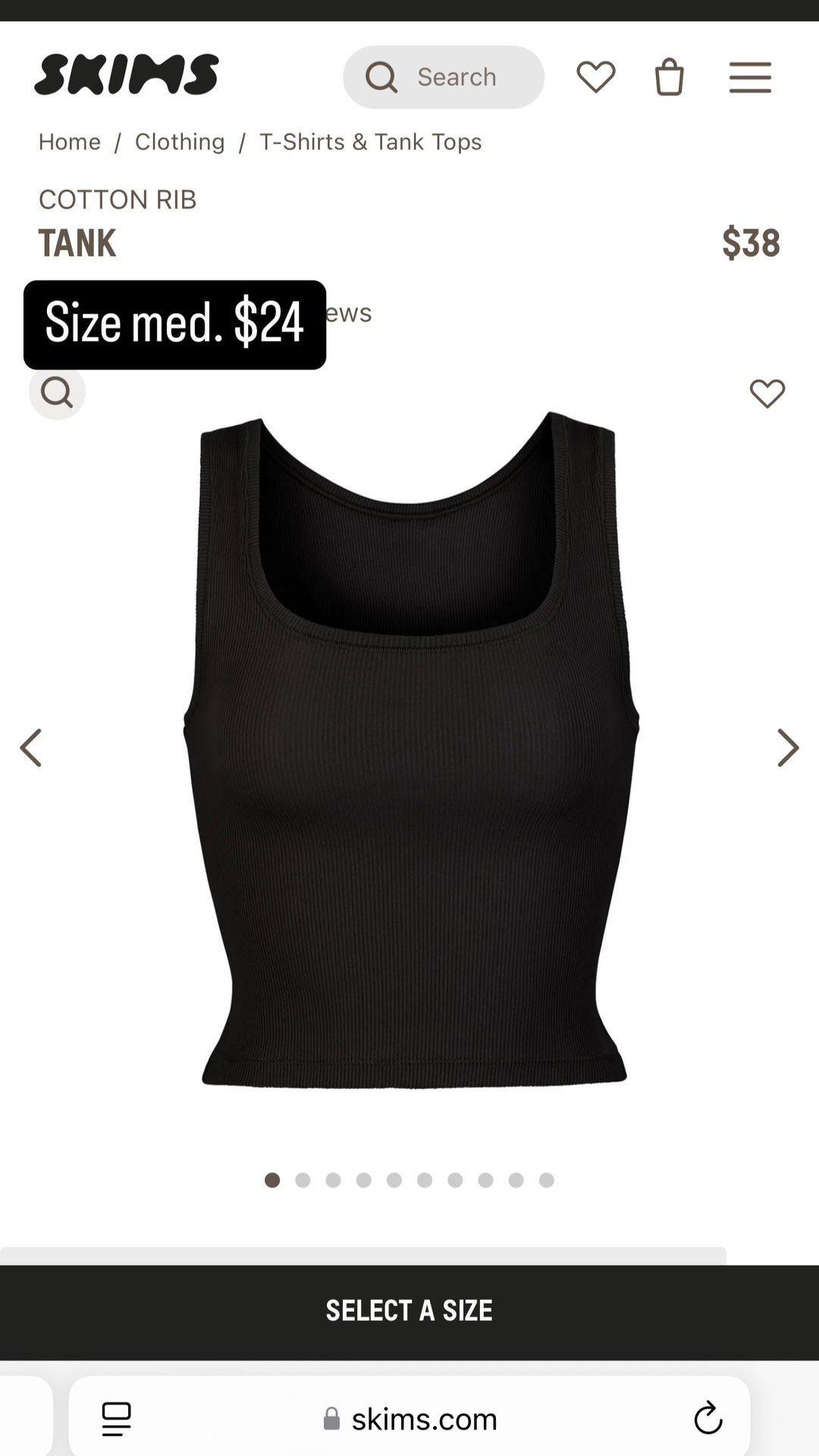Open the search field in the header
Image resolution: width=819 pixels, height=1456 pixels.
(x=443, y=77)
